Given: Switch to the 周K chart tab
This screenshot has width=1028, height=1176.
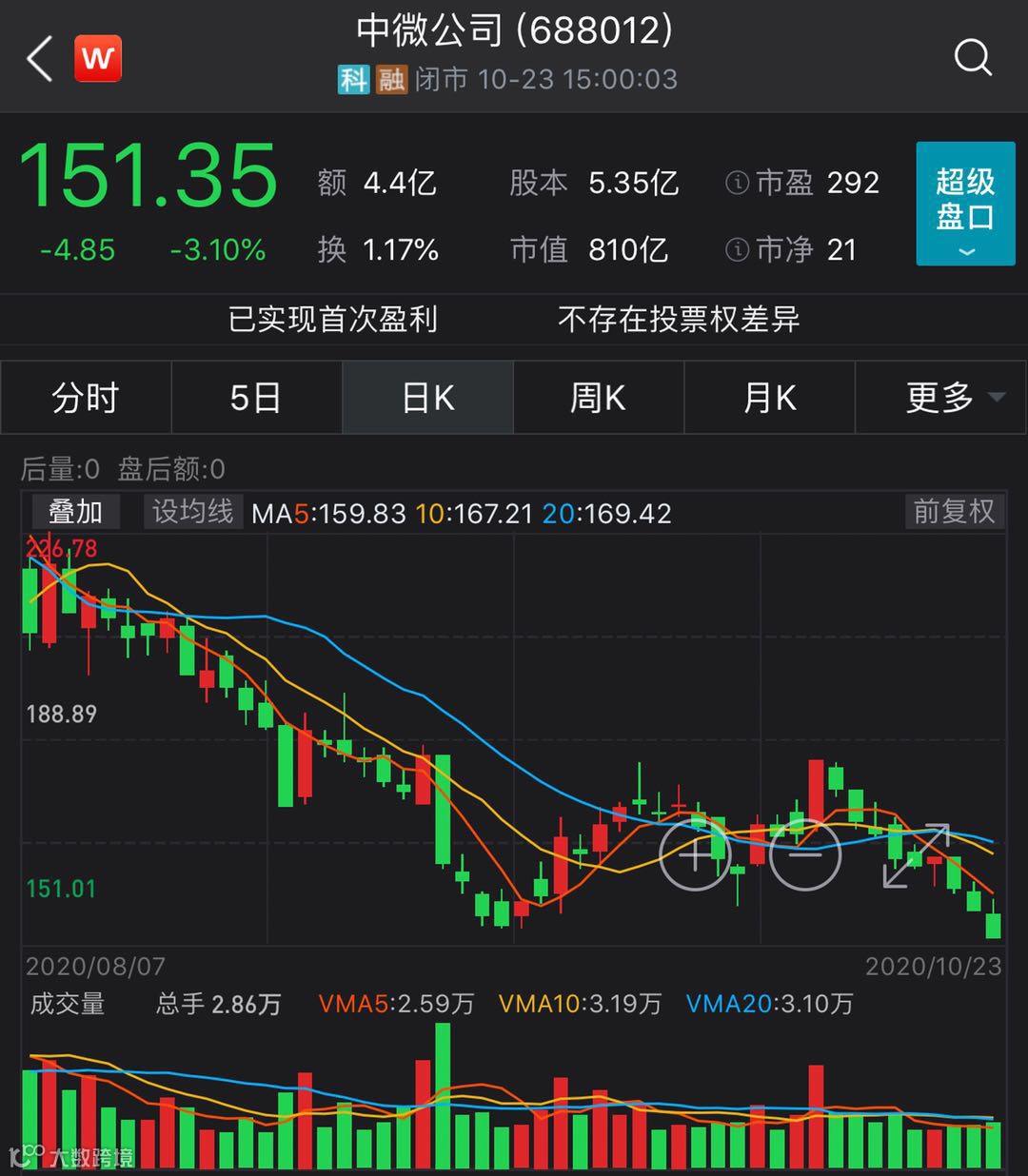Looking at the screenshot, I should [x=598, y=398].
